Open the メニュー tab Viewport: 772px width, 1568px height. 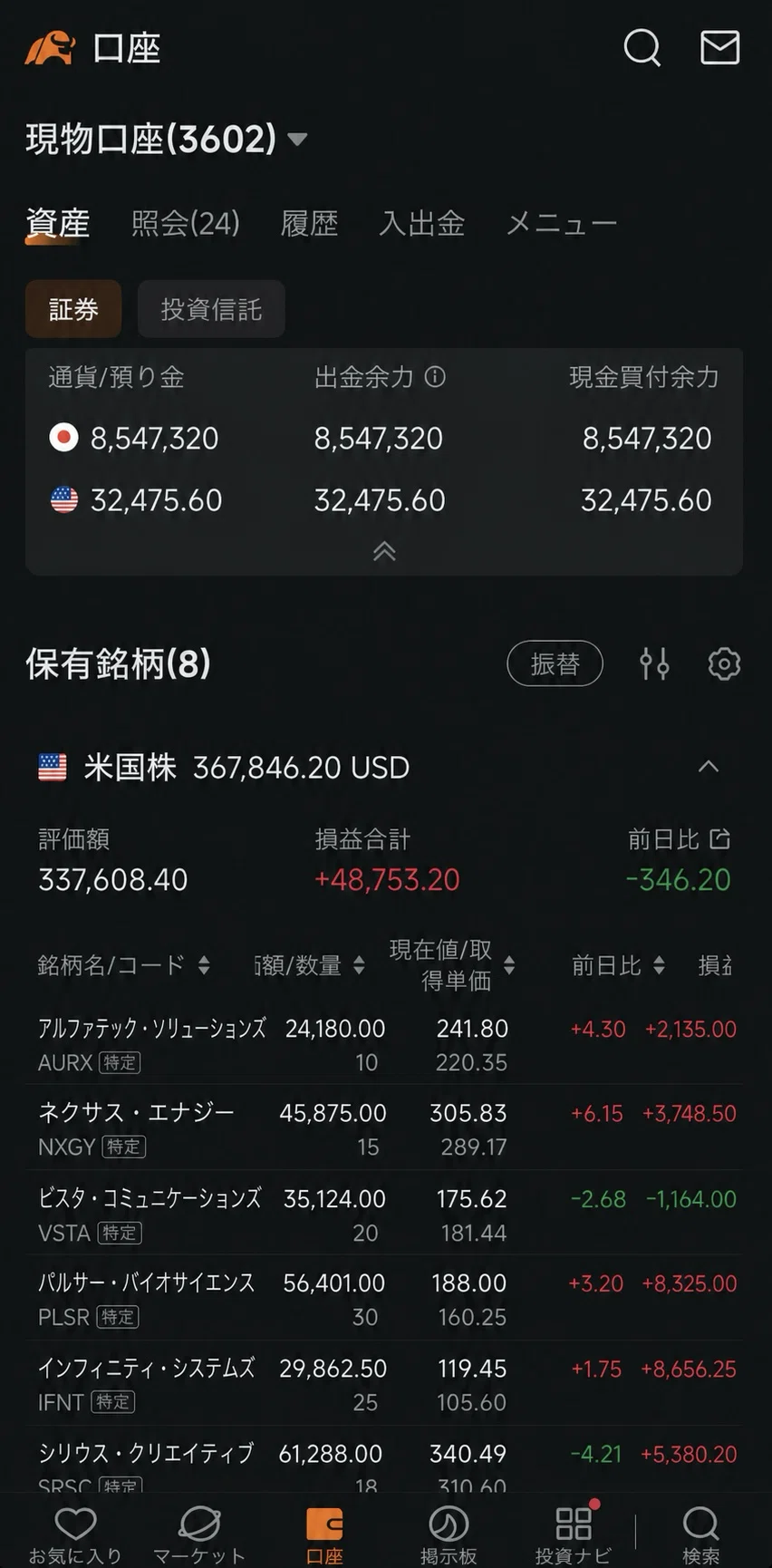(x=562, y=223)
